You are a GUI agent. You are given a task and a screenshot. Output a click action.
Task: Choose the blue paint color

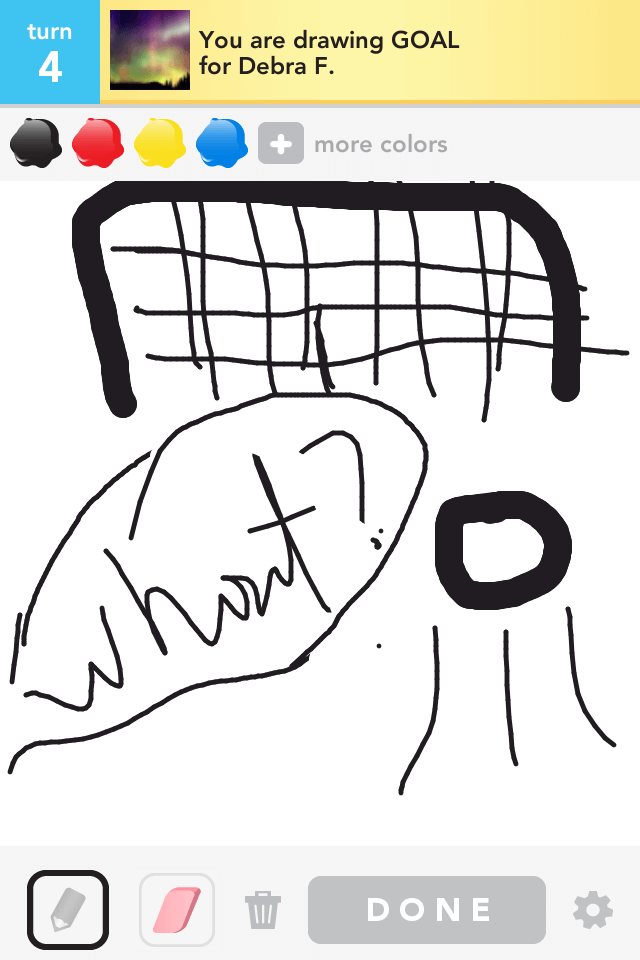pos(222,143)
